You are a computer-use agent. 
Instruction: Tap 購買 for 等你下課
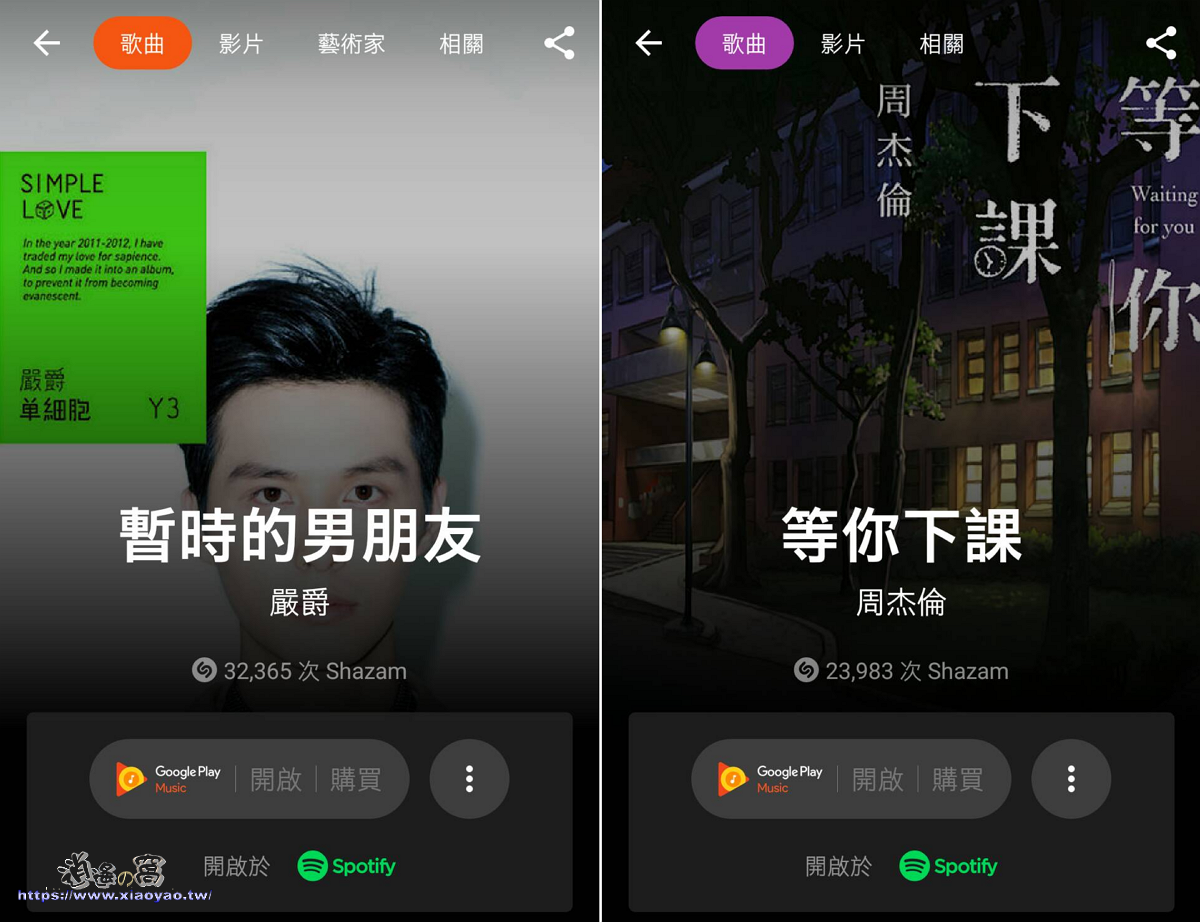click(958, 779)
